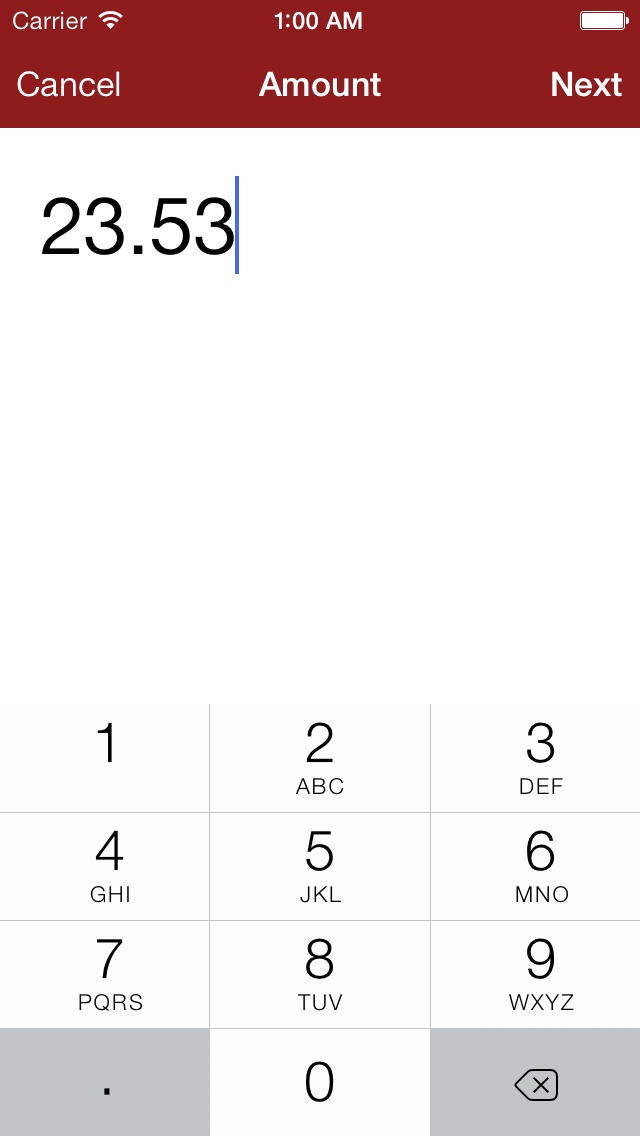Type the number 2 key

coord(320,758)
